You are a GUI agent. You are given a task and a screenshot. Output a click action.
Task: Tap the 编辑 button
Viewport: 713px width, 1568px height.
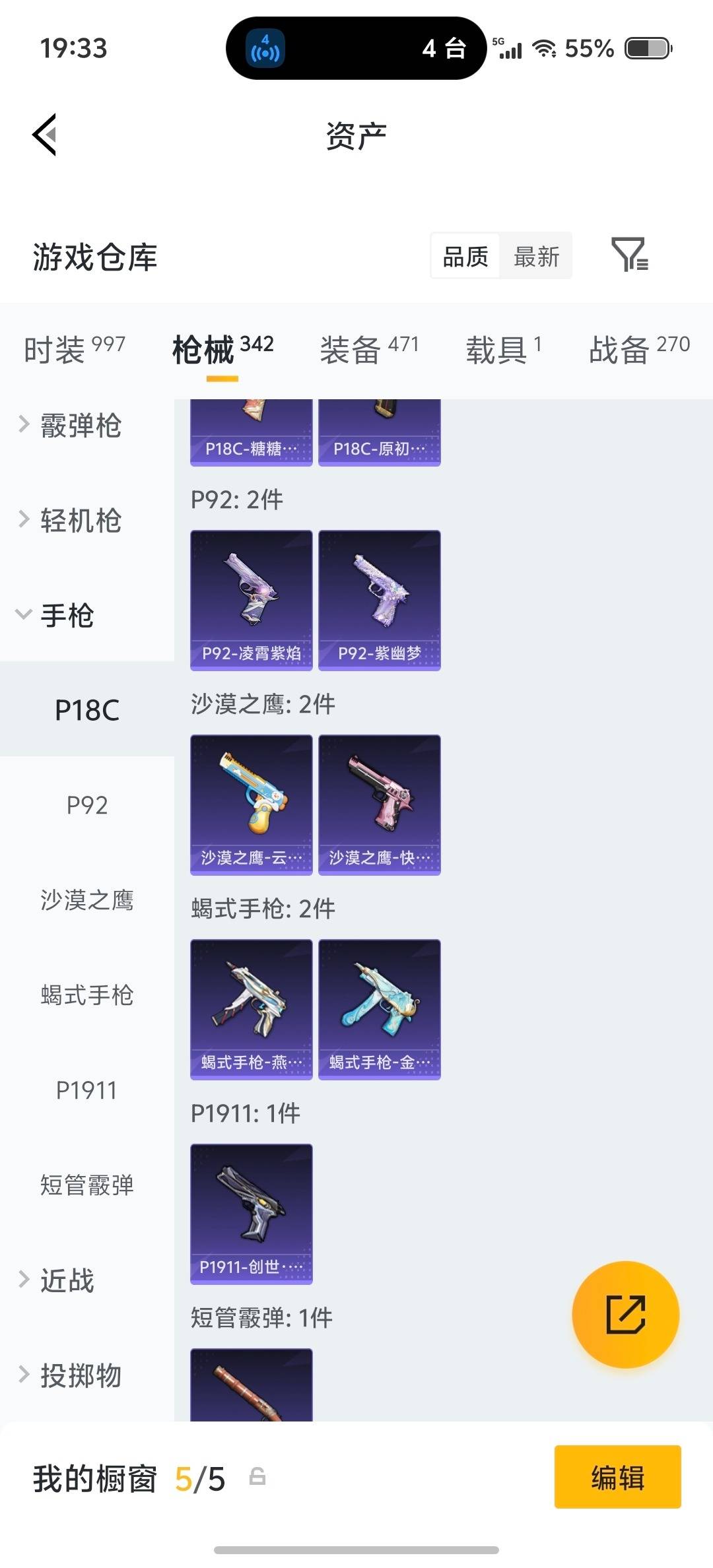click(617, 1477)
